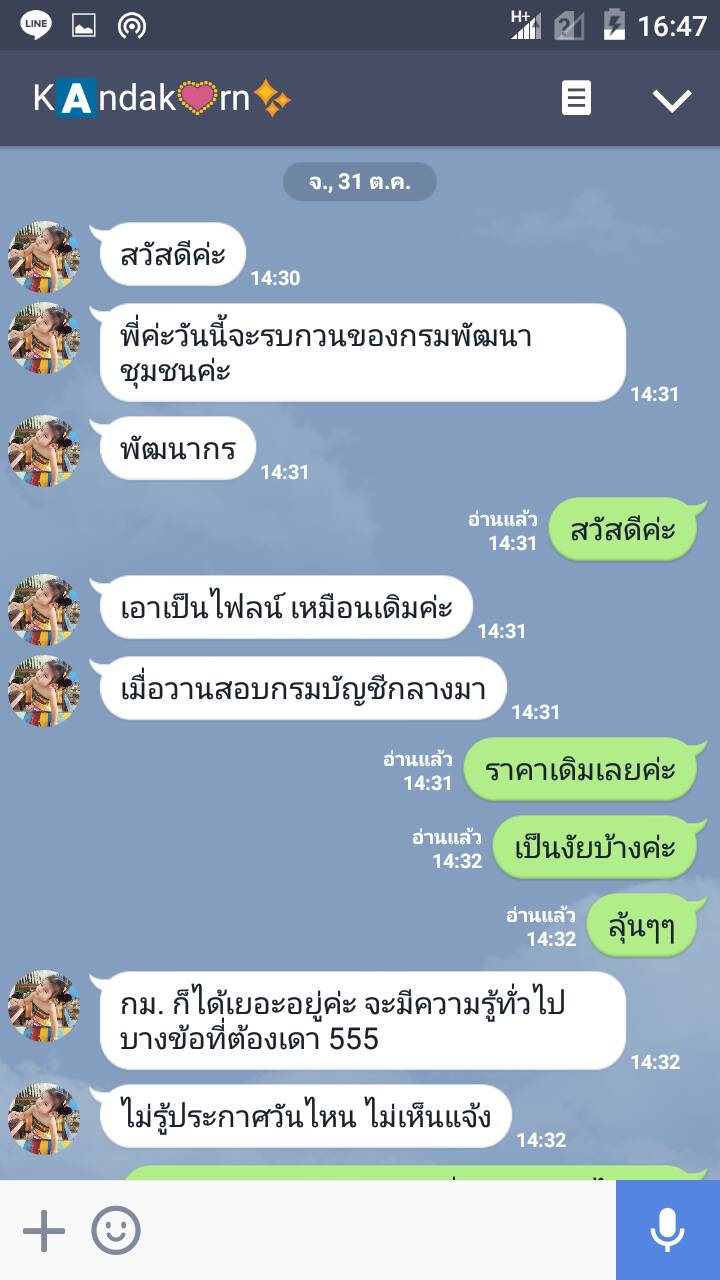Expand the chat options dropdown arrow
This screenshot has height=1280, width=720.
[x=671, y=99]
